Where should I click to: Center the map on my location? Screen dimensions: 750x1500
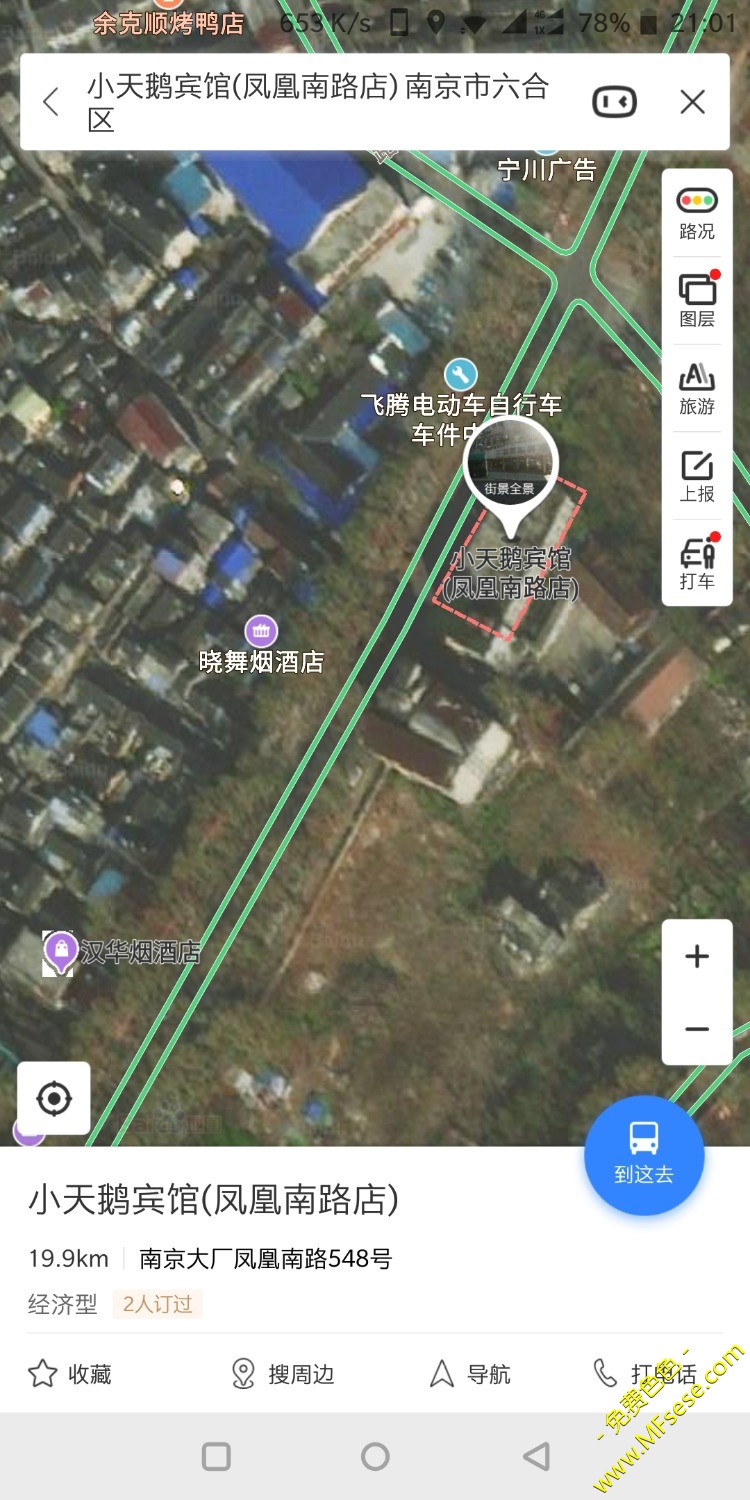click(x=54, y=1099)
